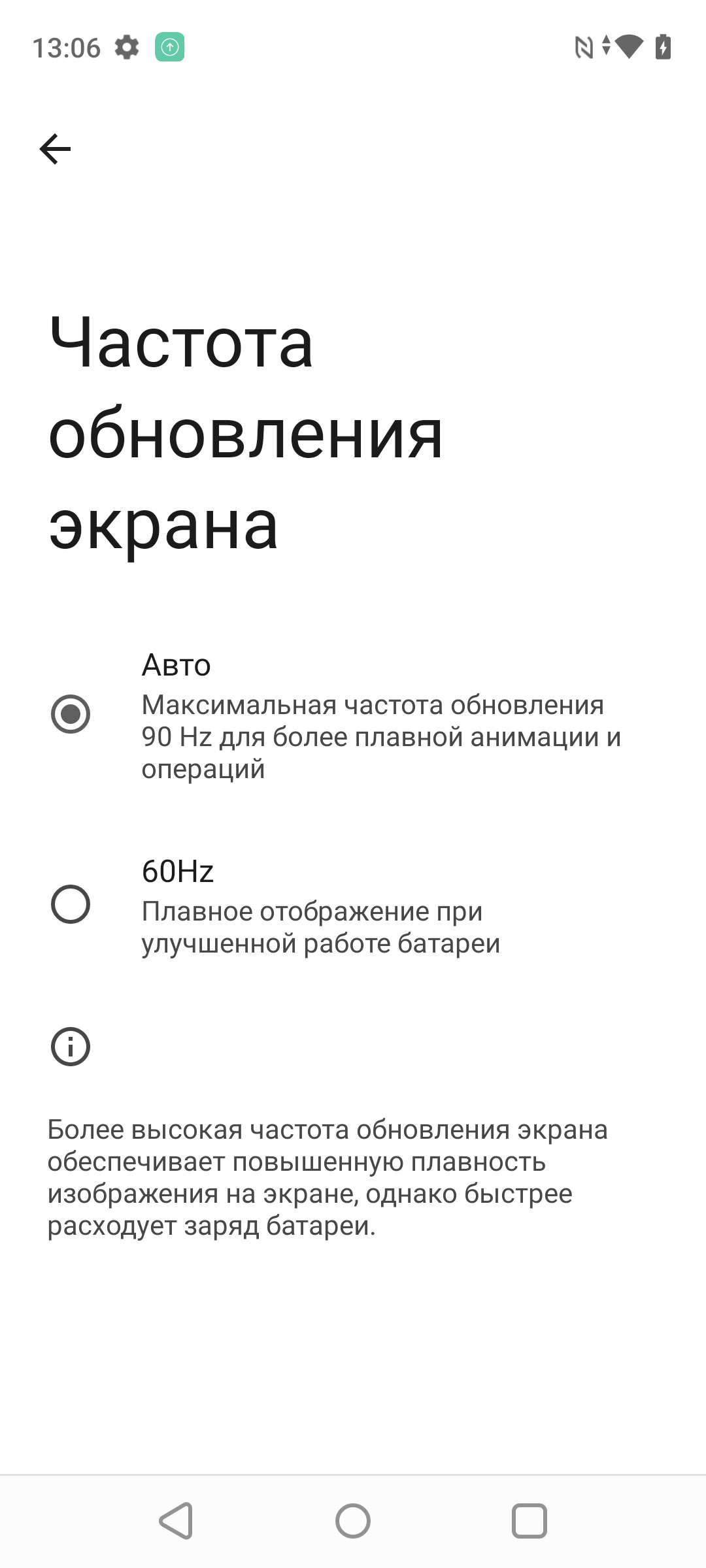Choose the 60Hz refresh rate
The width and height of the screenshot is (706, 1568).
(x=71, y=904)
